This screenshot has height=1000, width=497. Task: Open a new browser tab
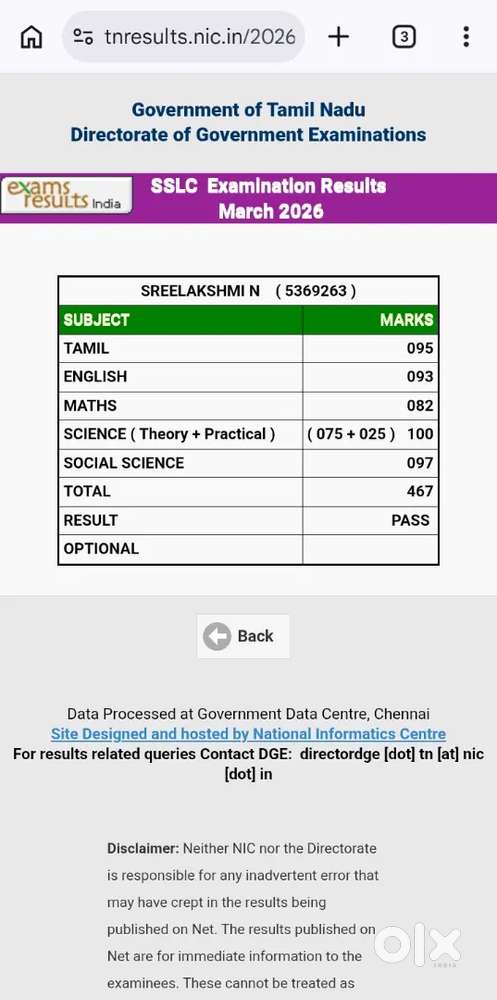(338, 37)
